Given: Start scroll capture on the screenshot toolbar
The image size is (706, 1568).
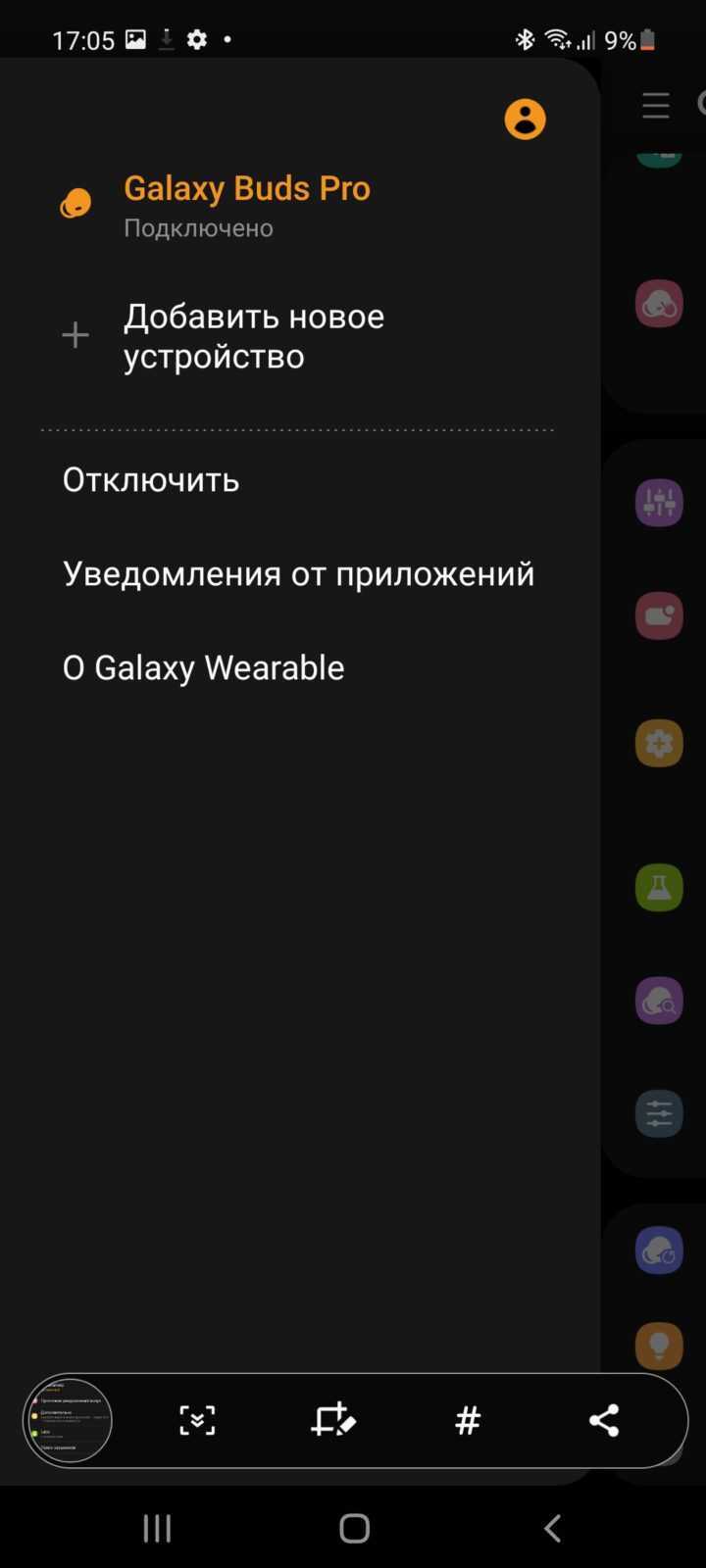Looking at the screenshot, I should point(197,1421).
